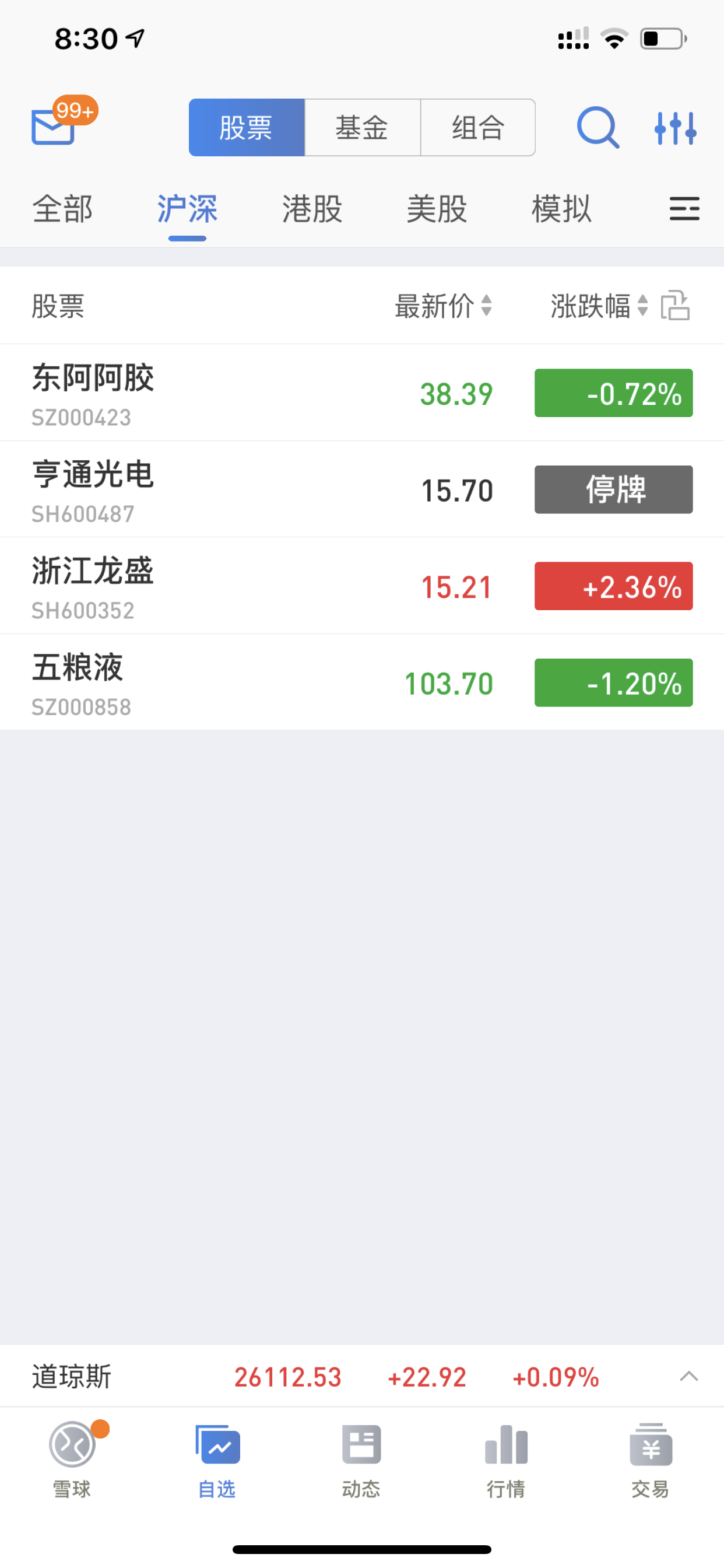This screenshot has width=724, height=1568.
Task: Open the group management menu icon
Action: [x=684, y=209]
